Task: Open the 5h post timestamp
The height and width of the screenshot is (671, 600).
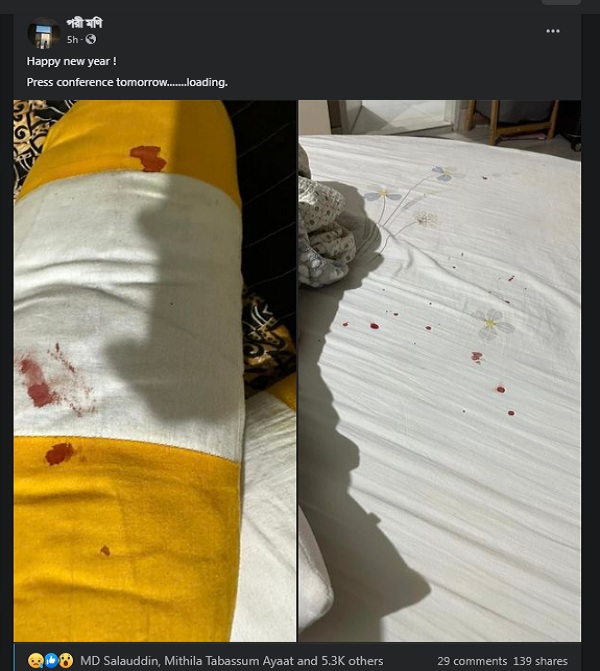Action: coord(72,40)
